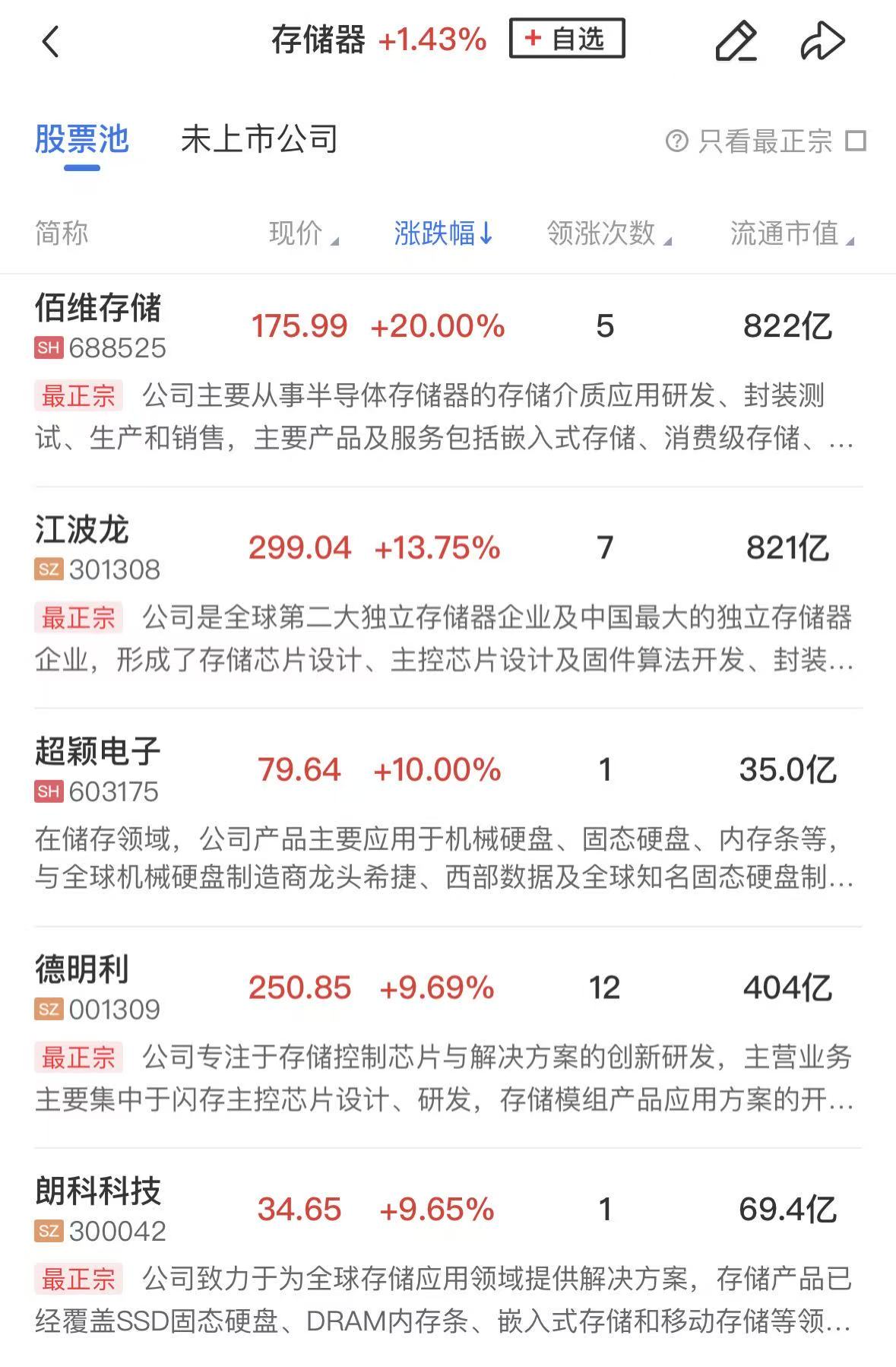896x1367 pixels.
Task: Add 存储器 to 自选 watchlist
Action: (x=566, y=39)
